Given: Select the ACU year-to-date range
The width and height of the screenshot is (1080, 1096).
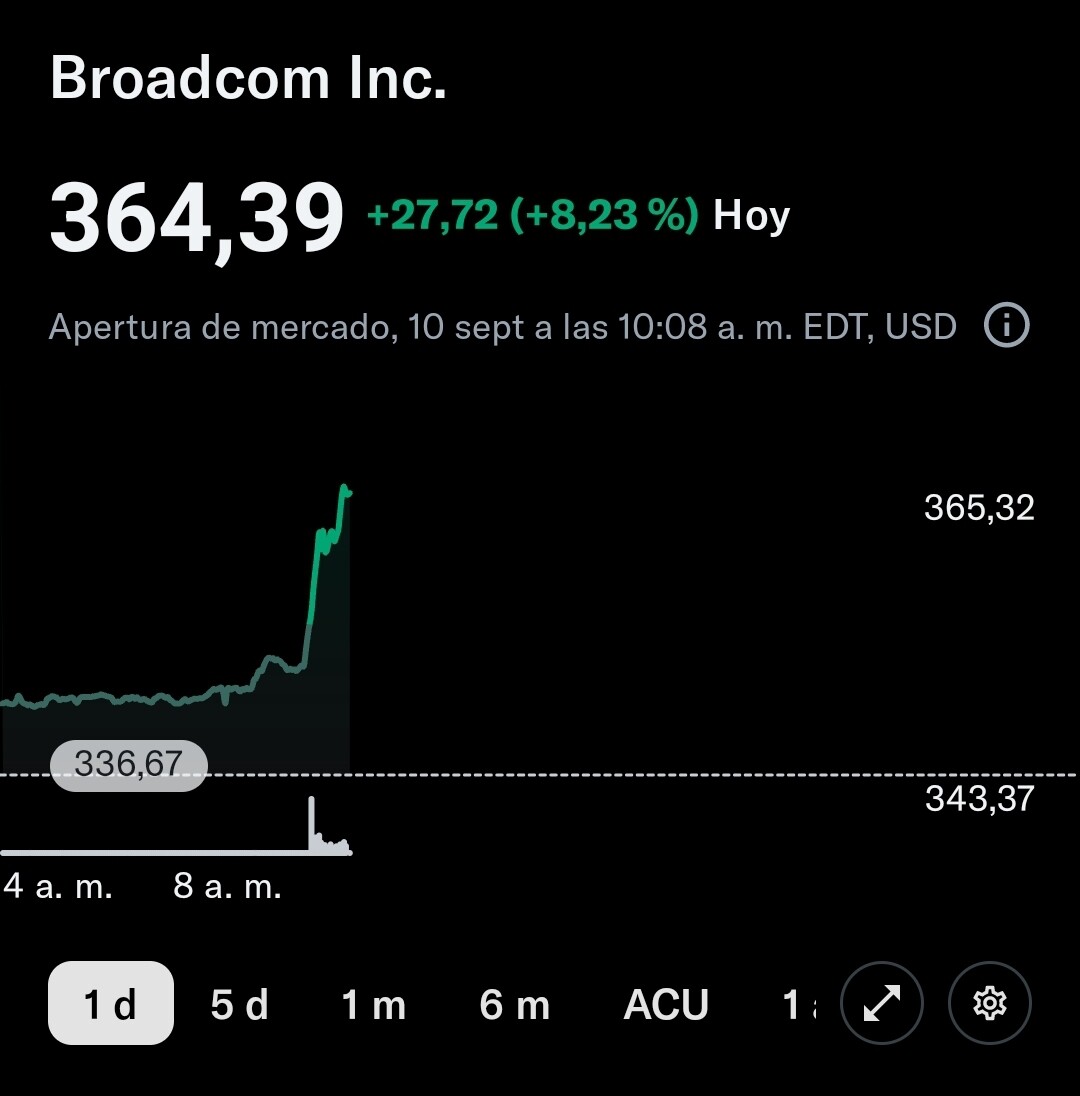Looking at the screenshot, I should [666, 1004].
